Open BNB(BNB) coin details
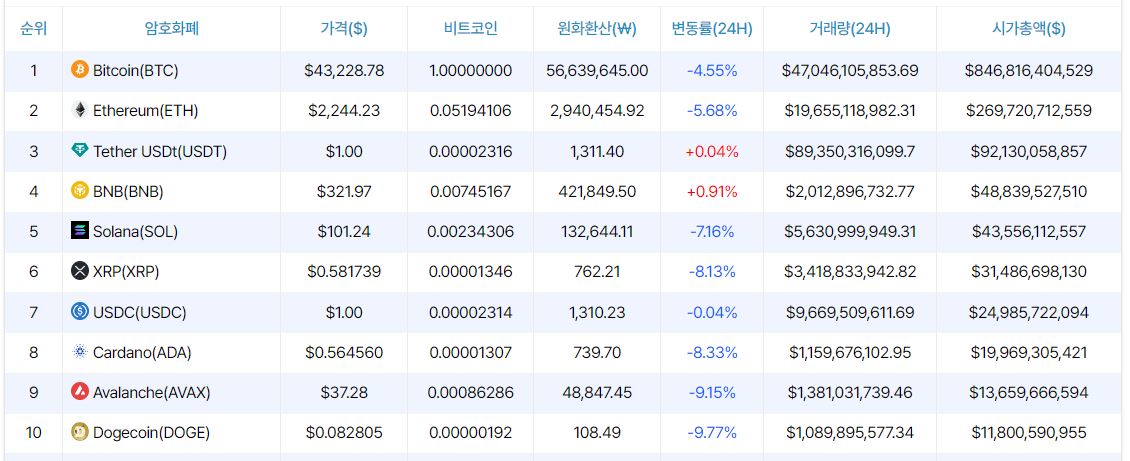 point(128,191)
